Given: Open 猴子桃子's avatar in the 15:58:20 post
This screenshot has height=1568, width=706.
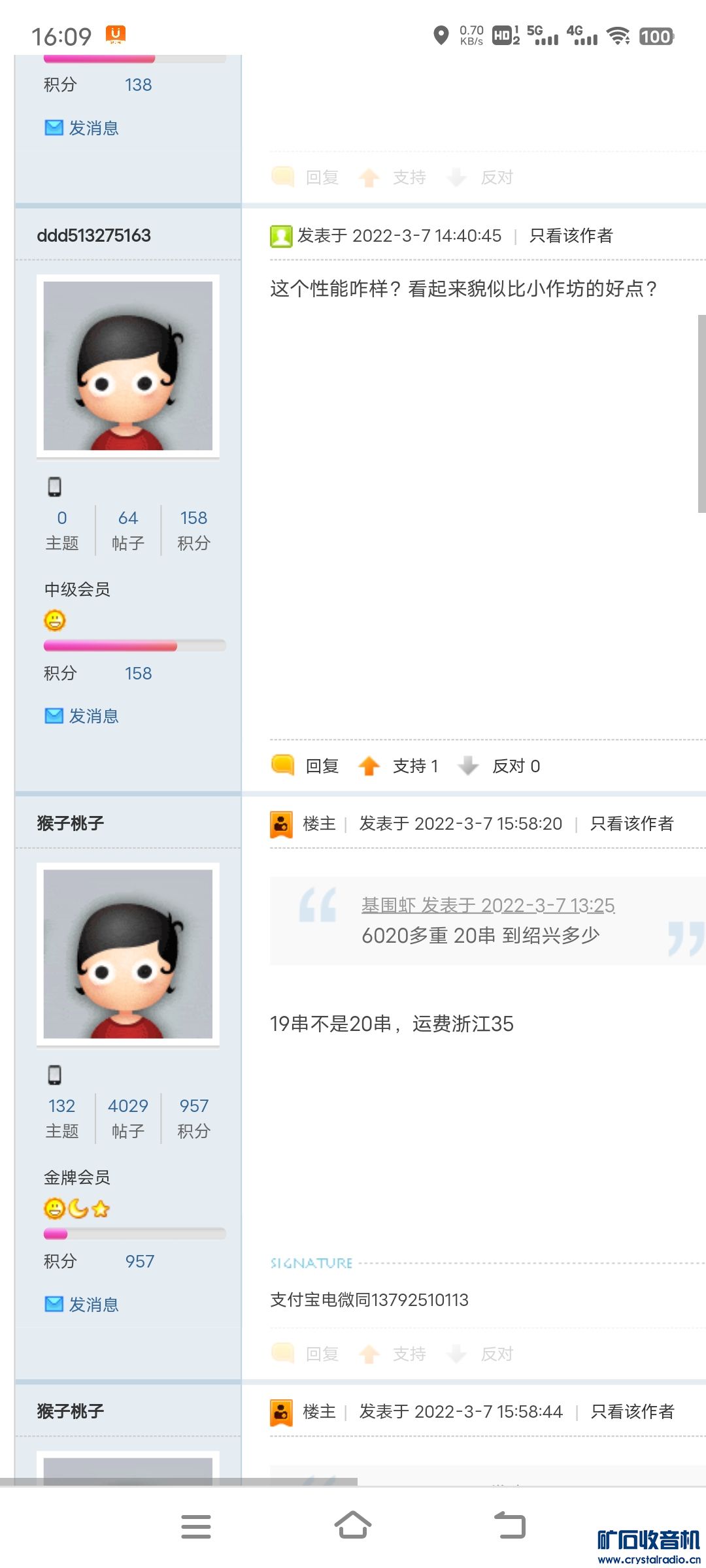Looking at the screenshot, I should [128, 954].
